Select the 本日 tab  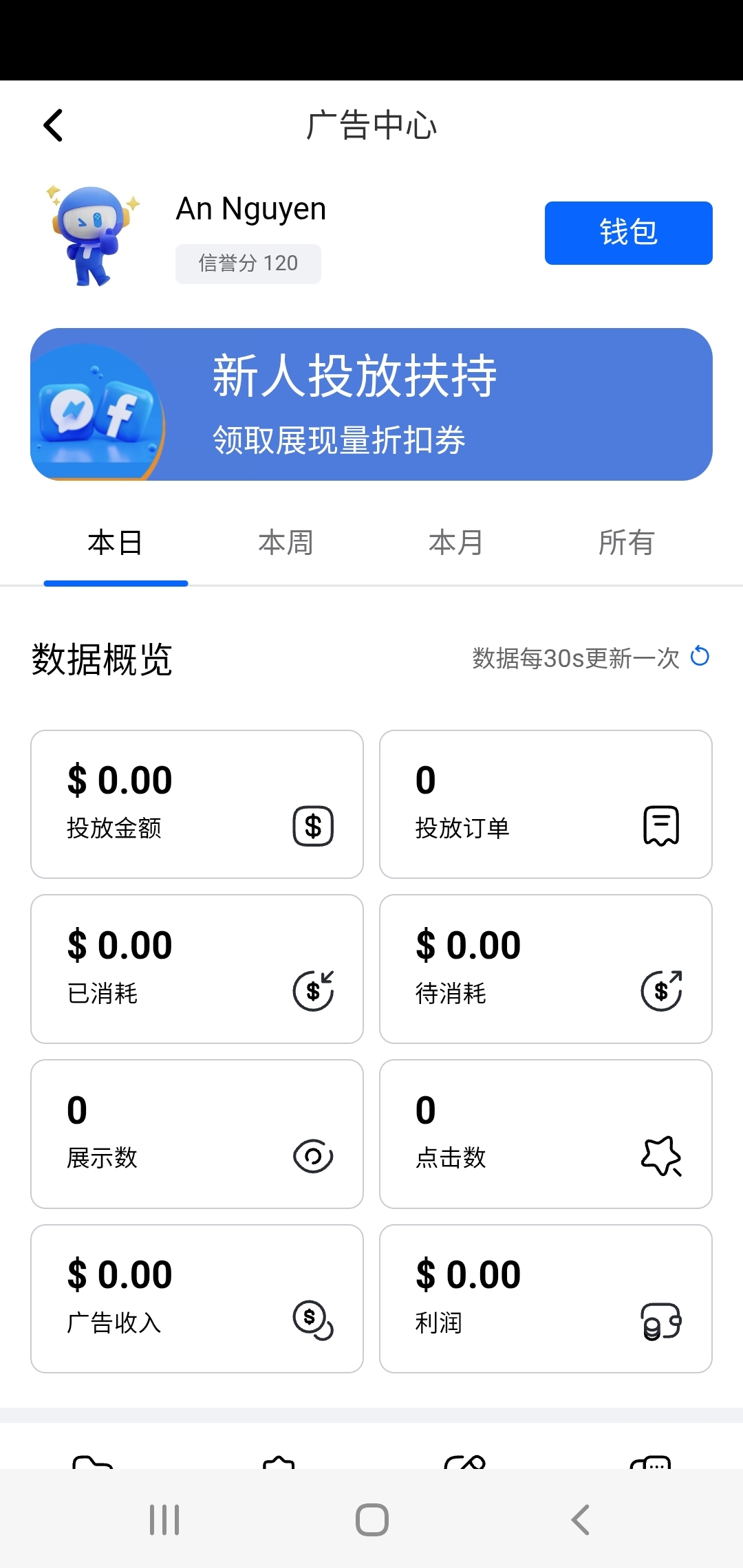tap(116, 543)
